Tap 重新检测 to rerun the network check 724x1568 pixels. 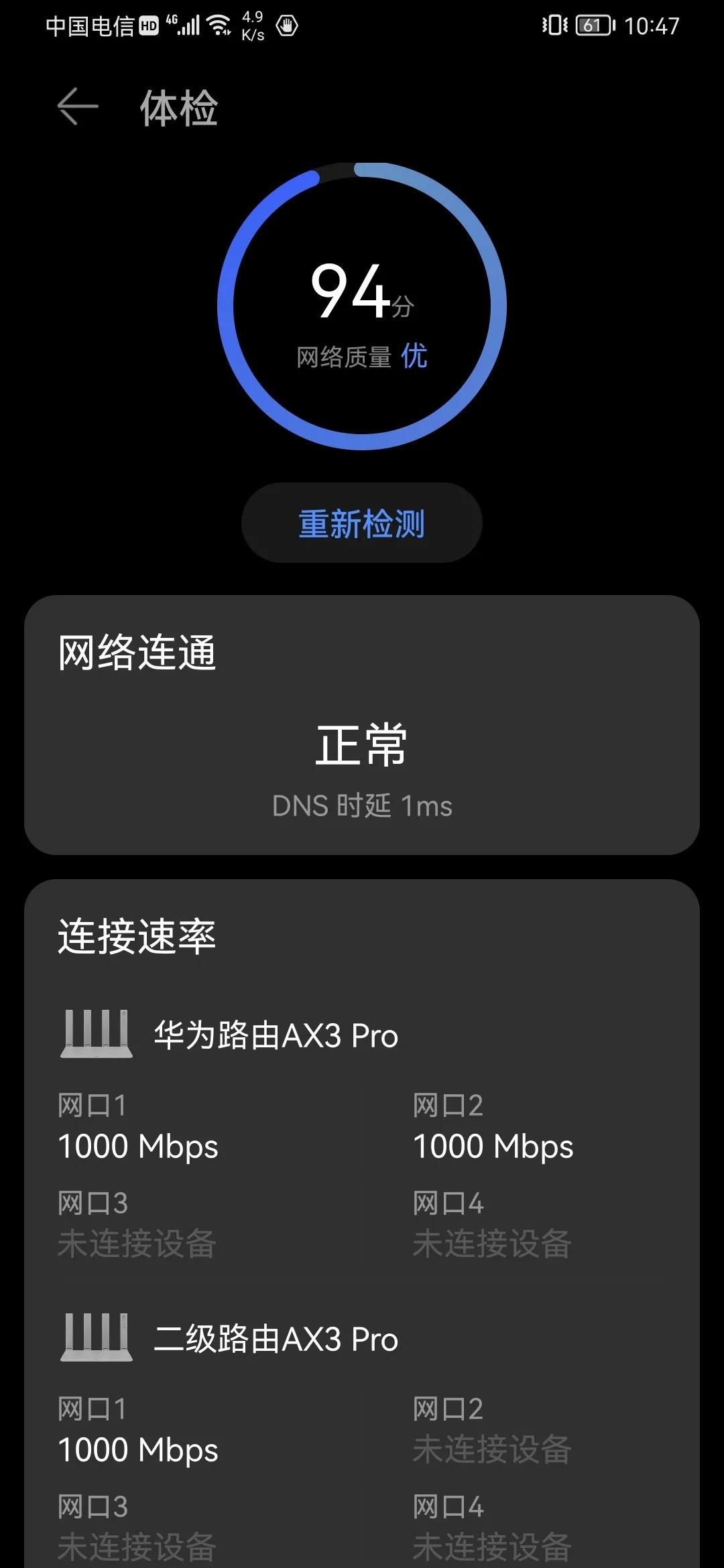point(362,523)
